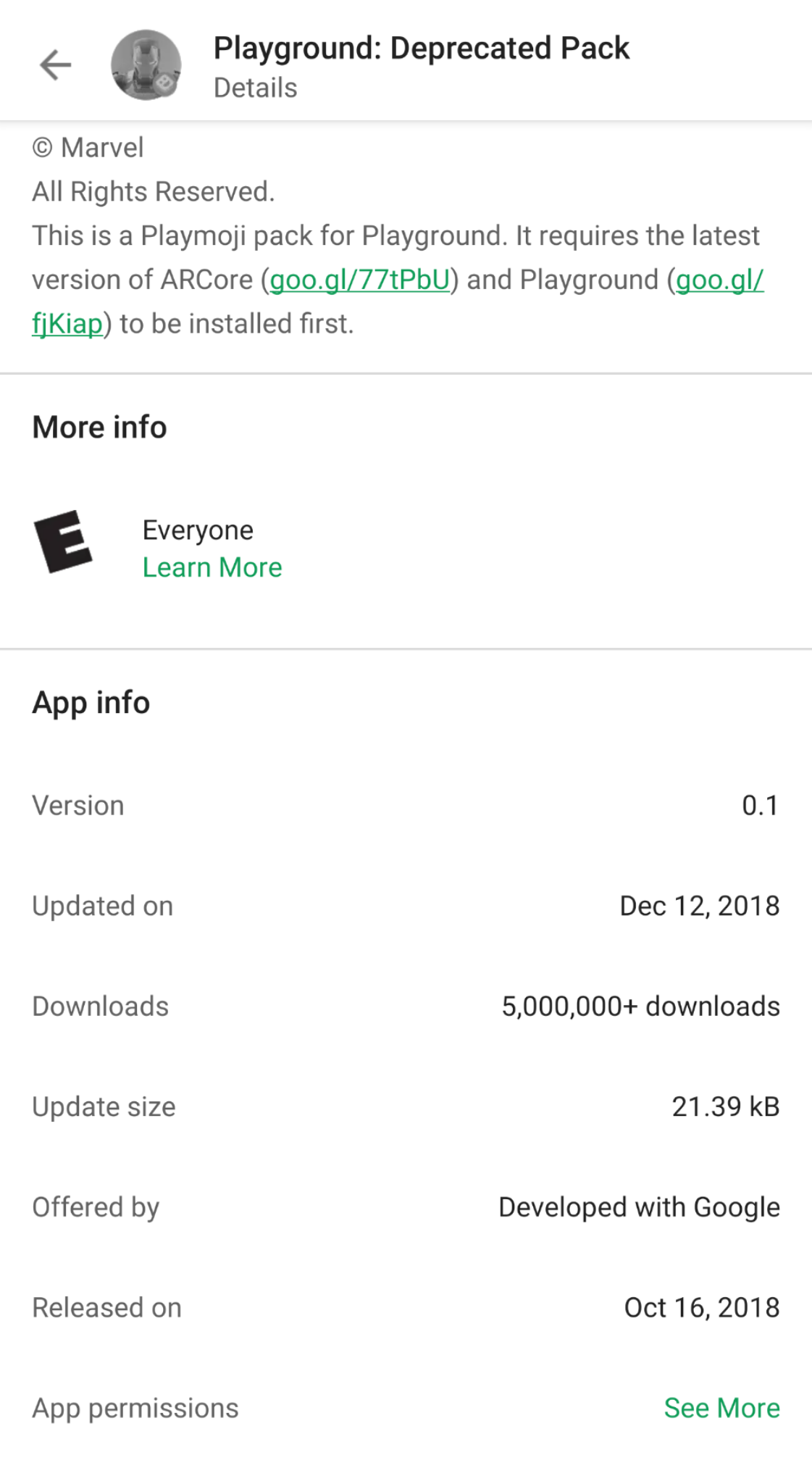Viewport: 812px width, 1484px height.
Task: Select the Version 0.1 row
Action: pos(406,804)
